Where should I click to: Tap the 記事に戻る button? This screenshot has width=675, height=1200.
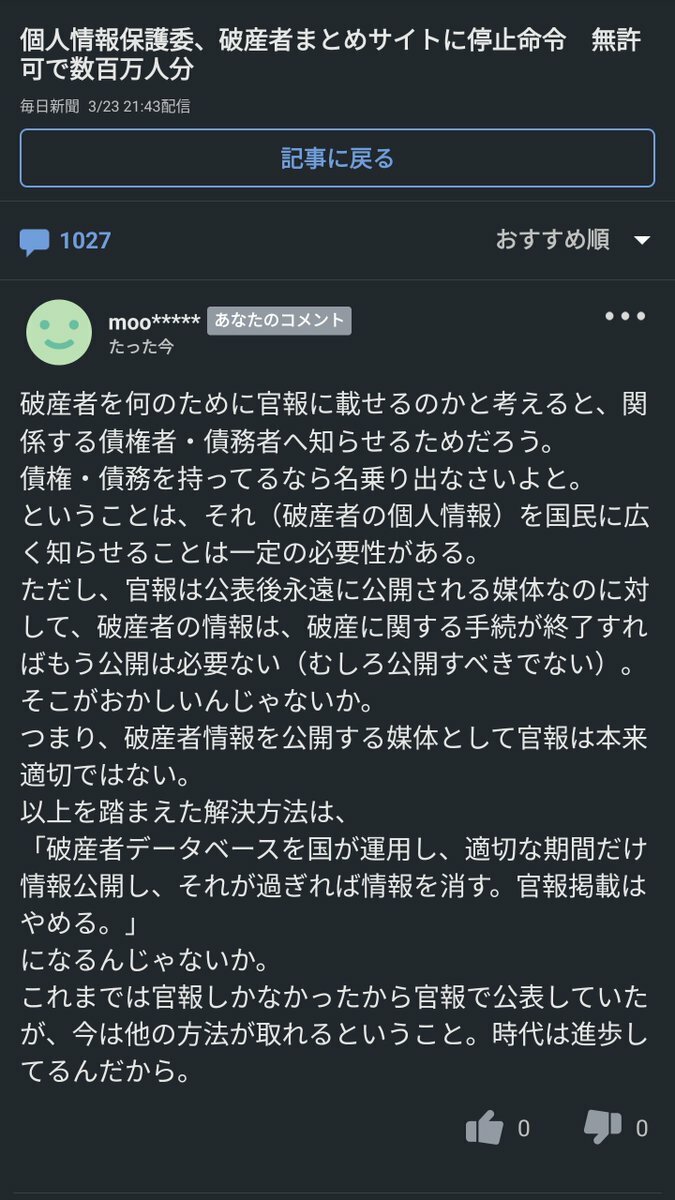(337, 158)
